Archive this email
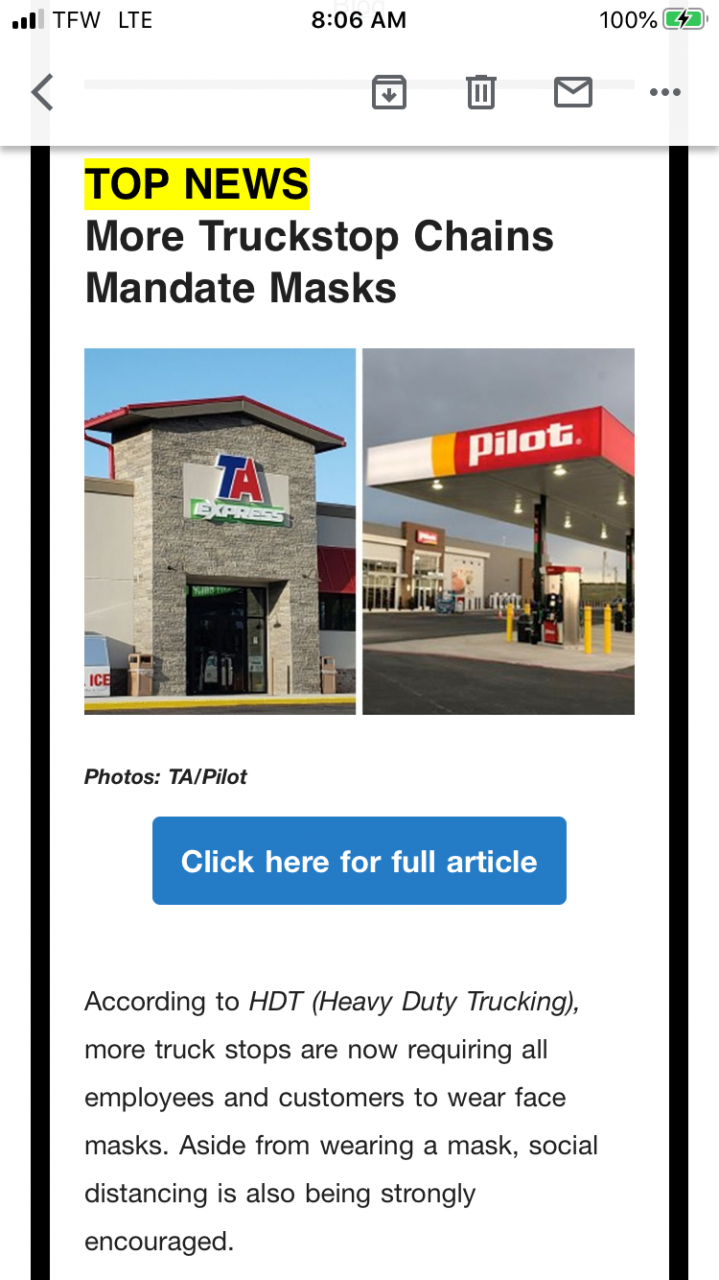This screenshot has width=719, height=1280. tap(389, 92)
